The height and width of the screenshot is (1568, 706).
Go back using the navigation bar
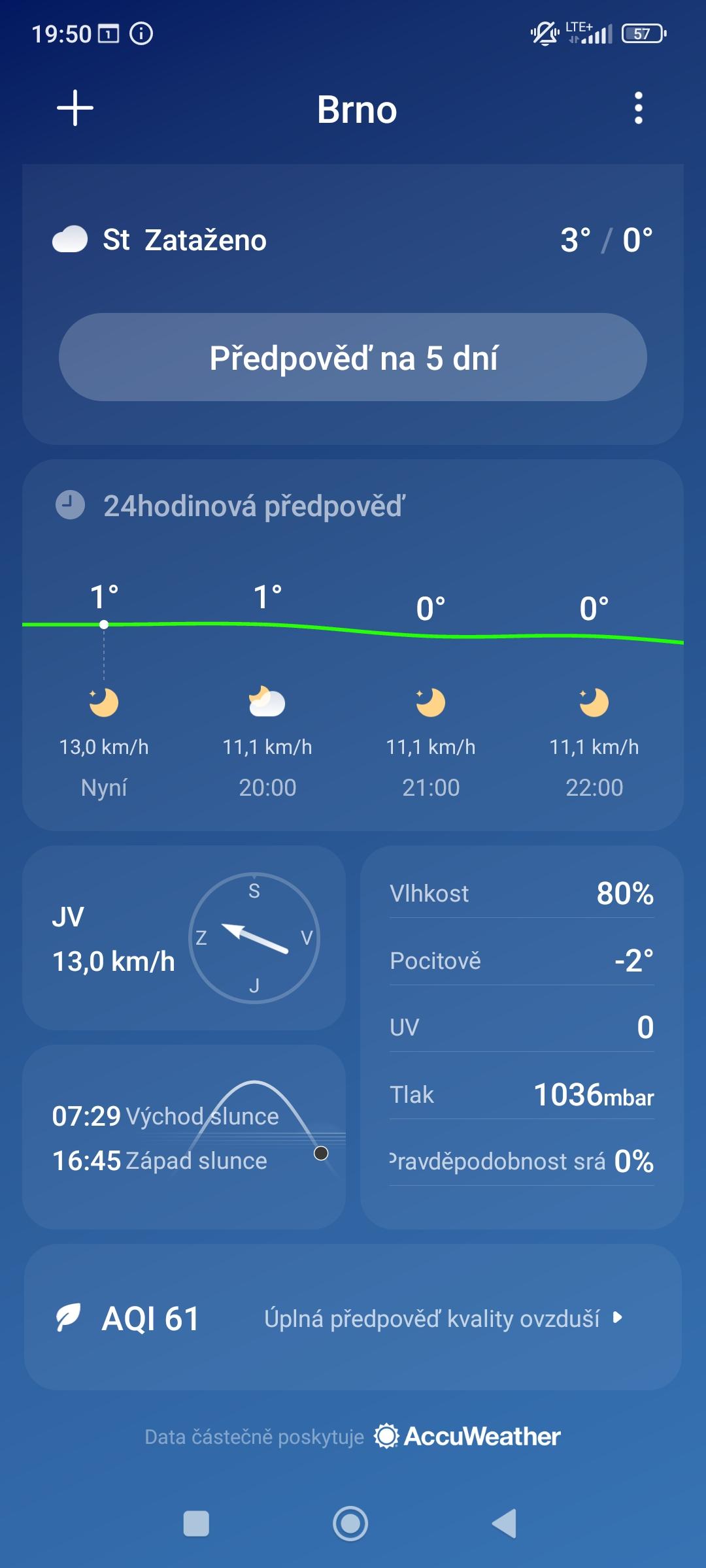click(504, 1524)
